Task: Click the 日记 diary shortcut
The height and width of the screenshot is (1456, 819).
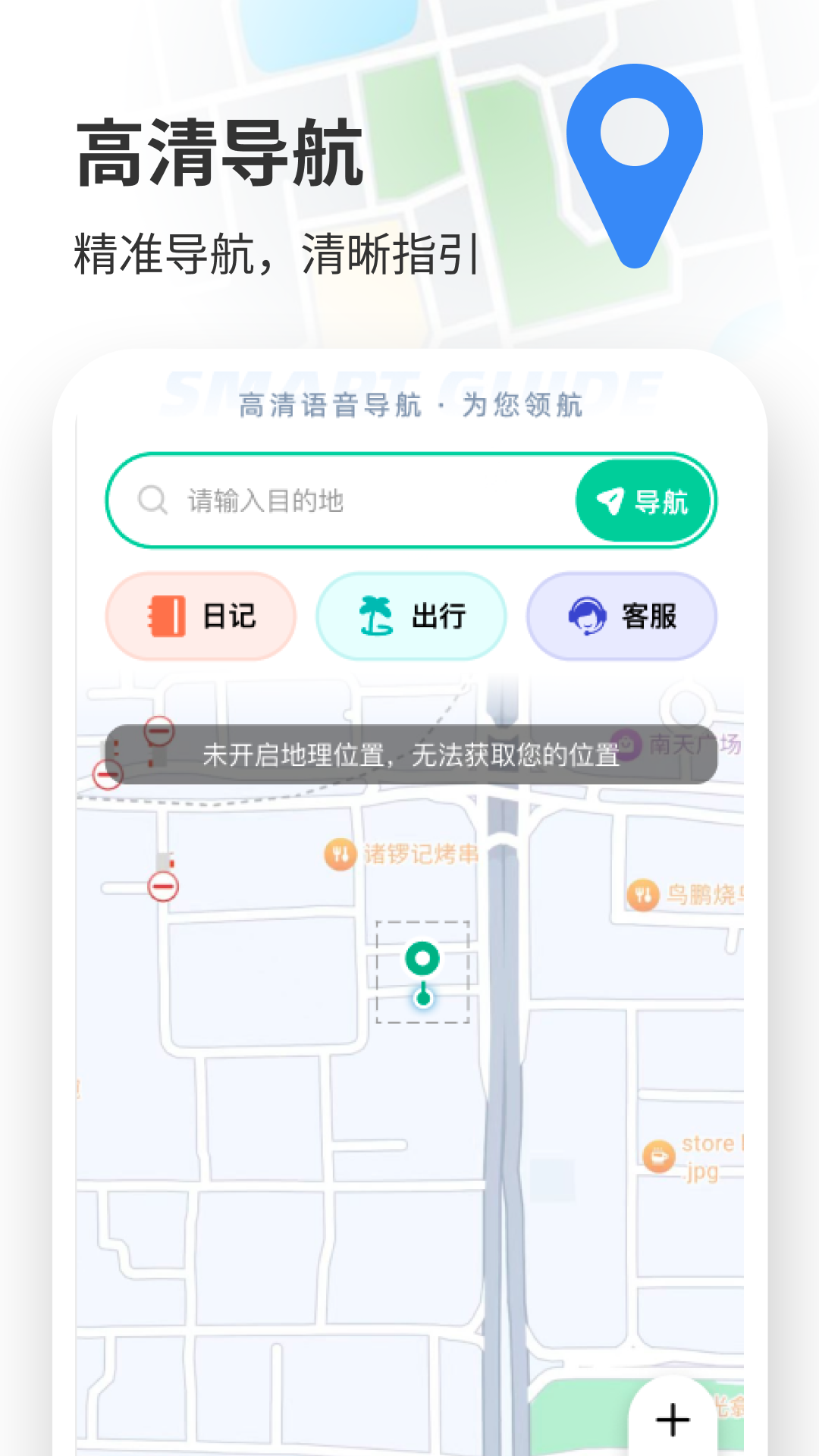Action: coord(199,617)
